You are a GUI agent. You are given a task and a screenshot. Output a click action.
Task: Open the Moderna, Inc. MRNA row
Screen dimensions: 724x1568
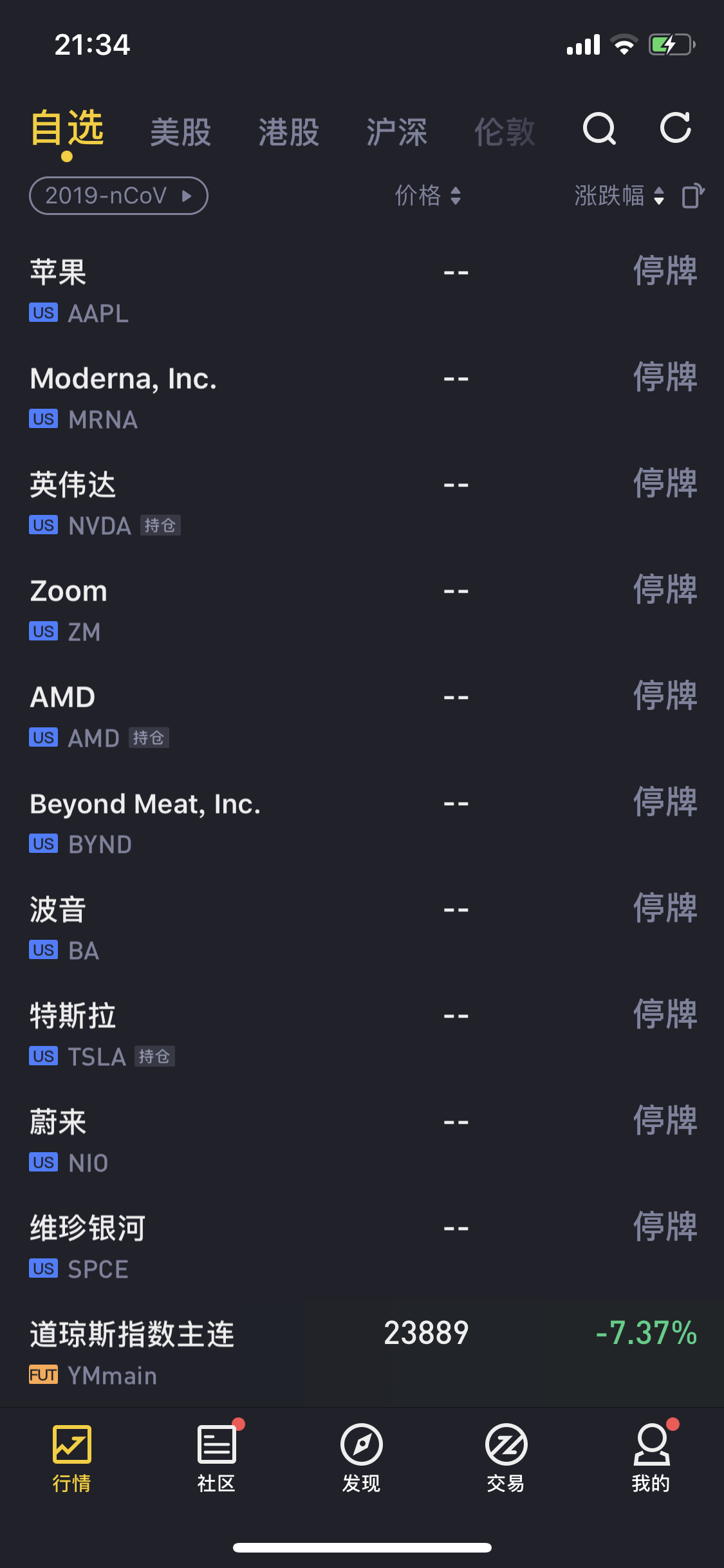362,397
